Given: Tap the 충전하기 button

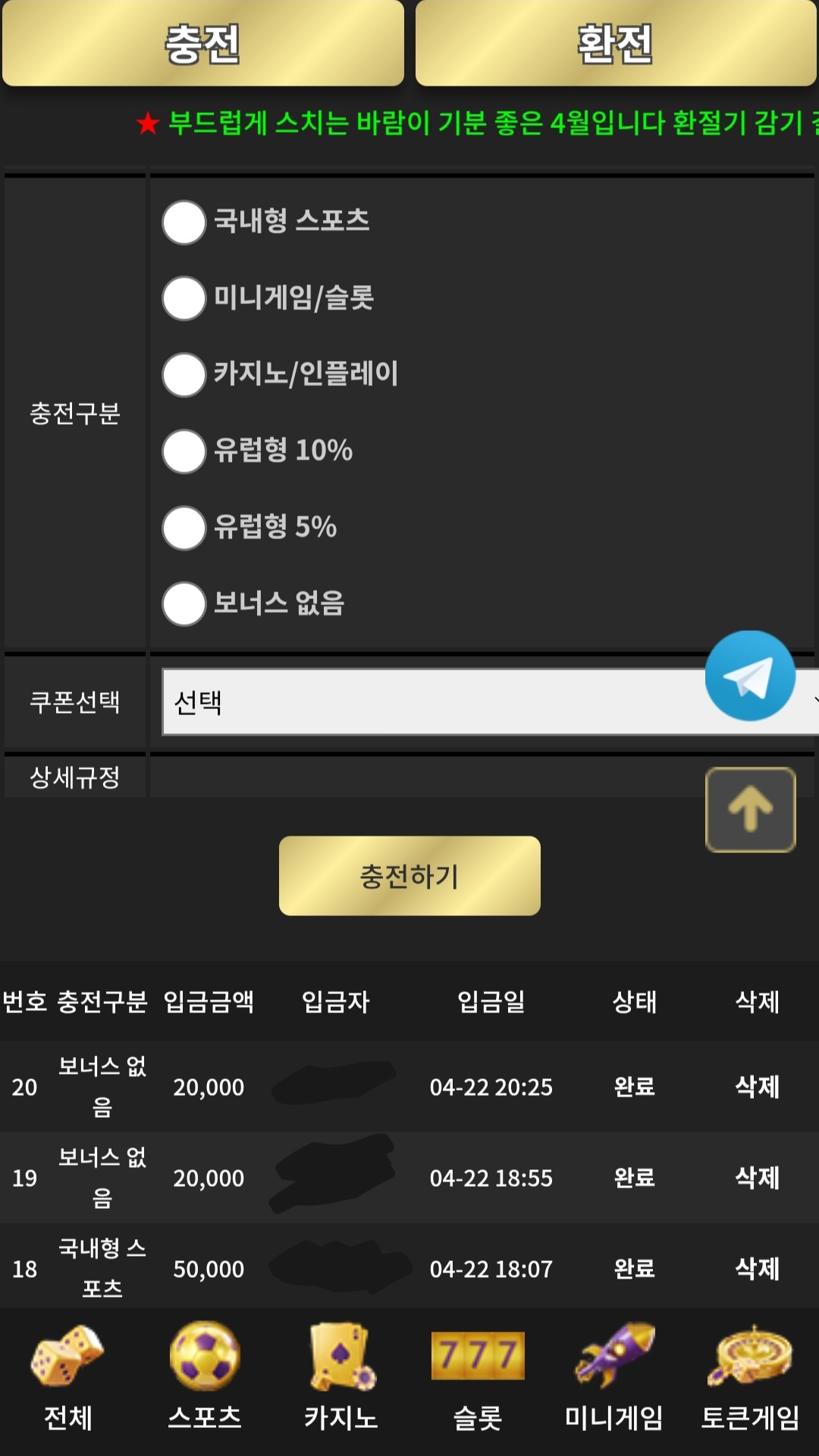Looking at the screenshot, I should pos(409,876).
